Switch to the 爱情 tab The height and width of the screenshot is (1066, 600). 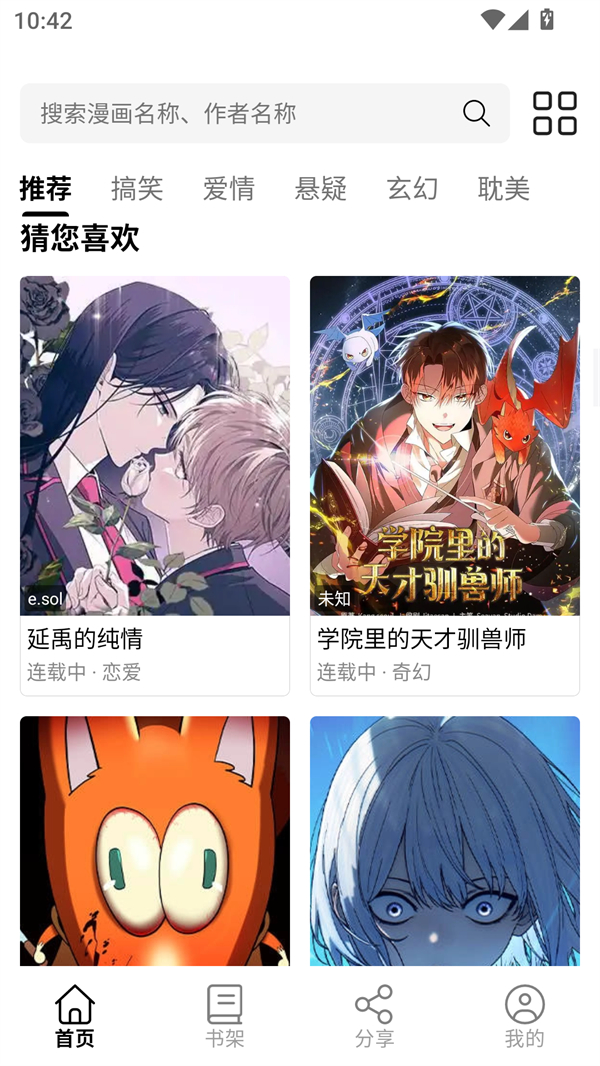pos(229,188)
